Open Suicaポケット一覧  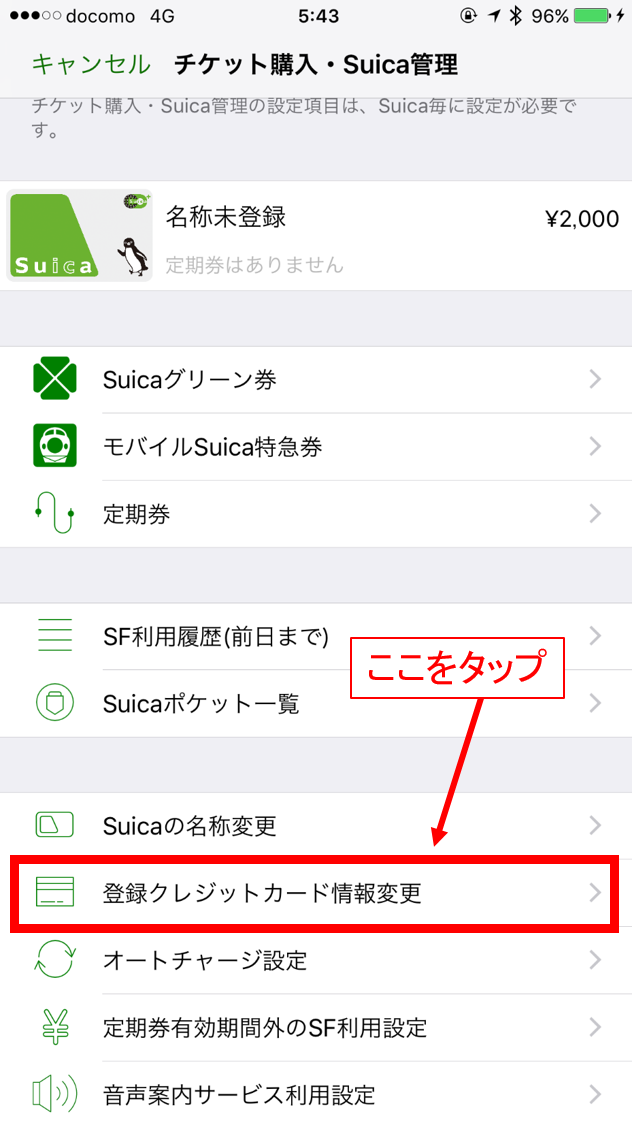[x=316, y=703]
